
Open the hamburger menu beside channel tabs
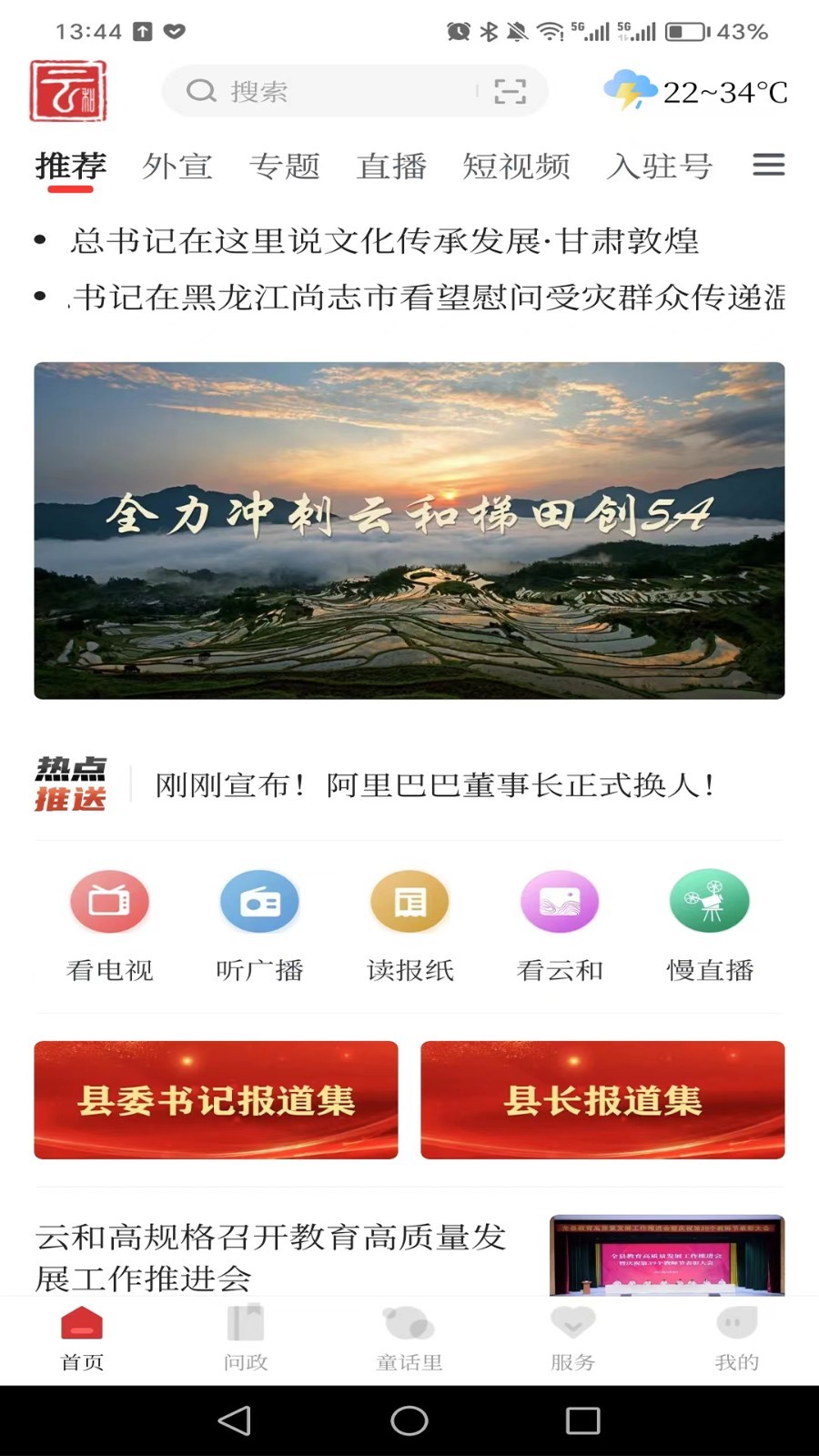pyautogui.click(x=769, y=166)
